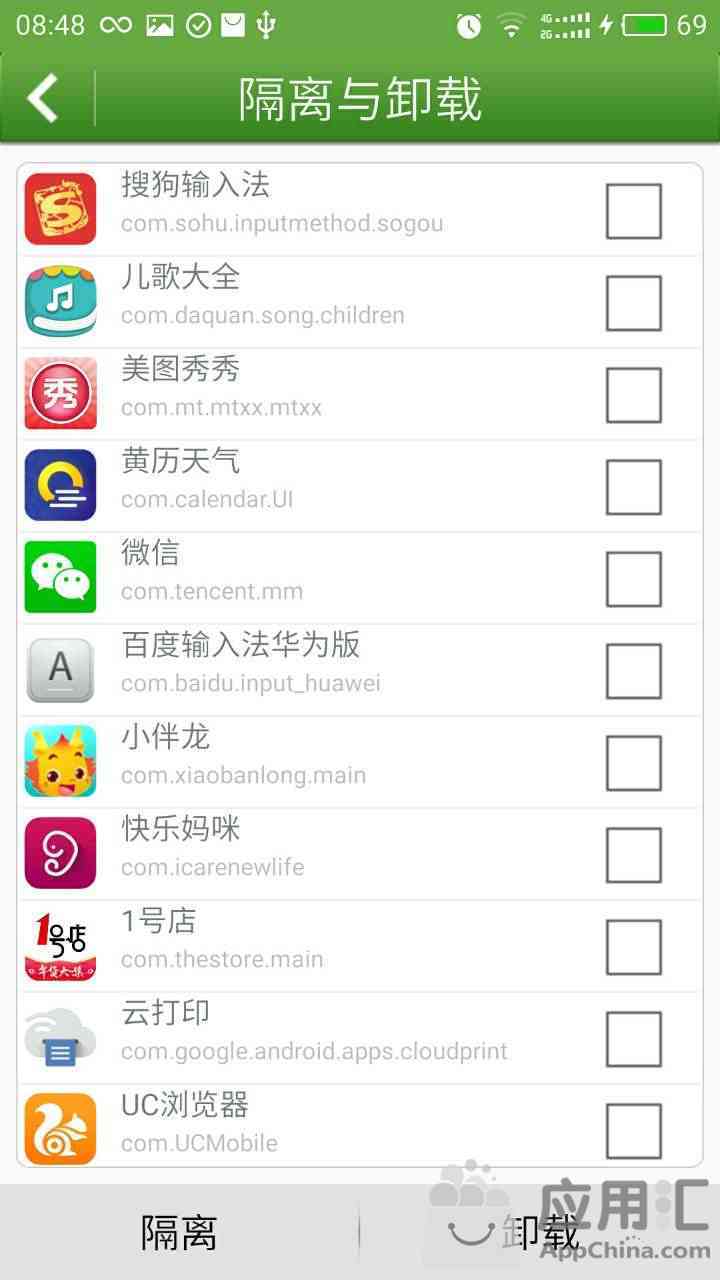Tick the 美图秀秀 checkbox
720x1280 pixels.
[633, 395]
